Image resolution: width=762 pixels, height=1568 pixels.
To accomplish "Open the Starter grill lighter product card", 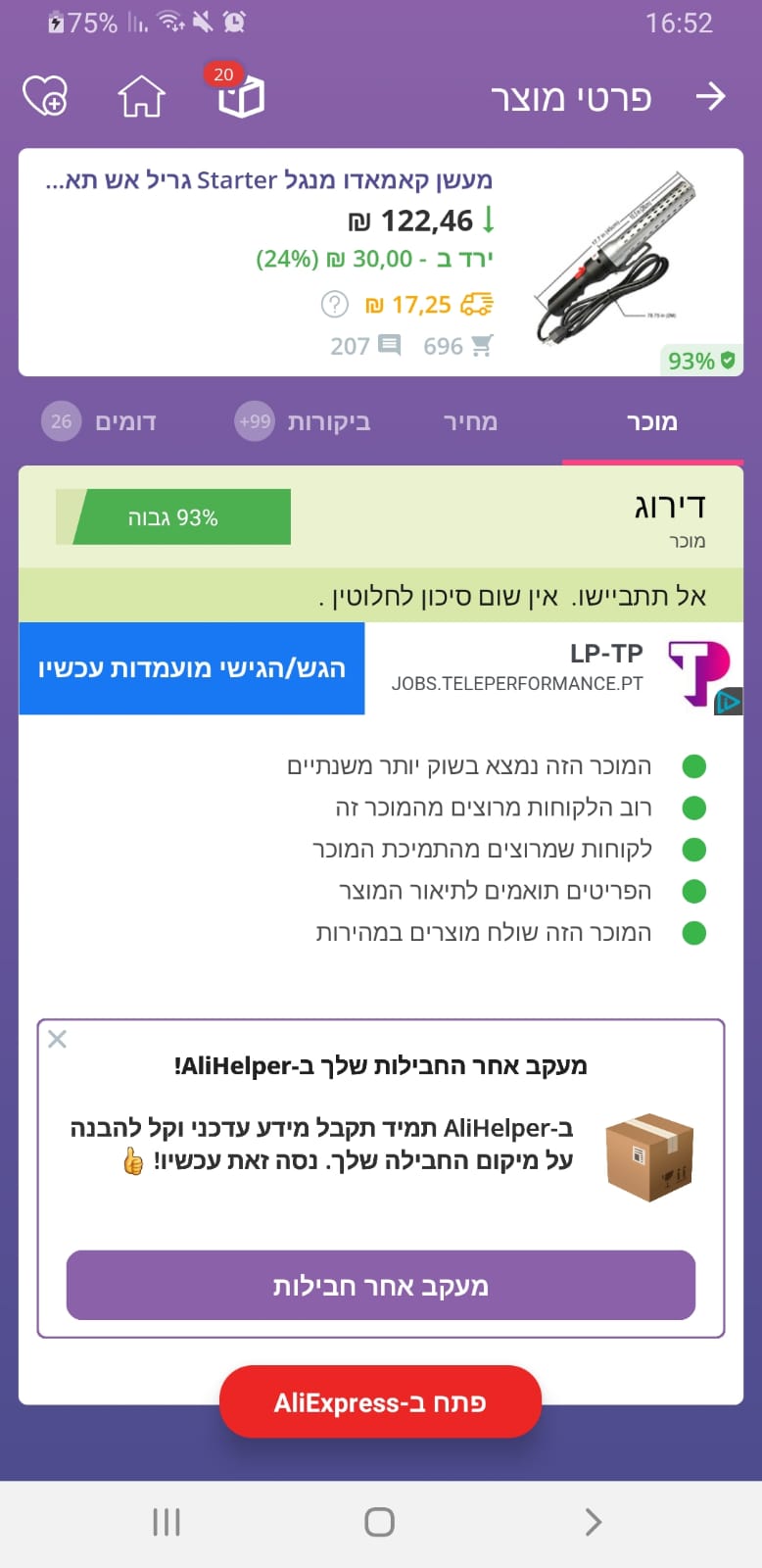I will (381, 263).
